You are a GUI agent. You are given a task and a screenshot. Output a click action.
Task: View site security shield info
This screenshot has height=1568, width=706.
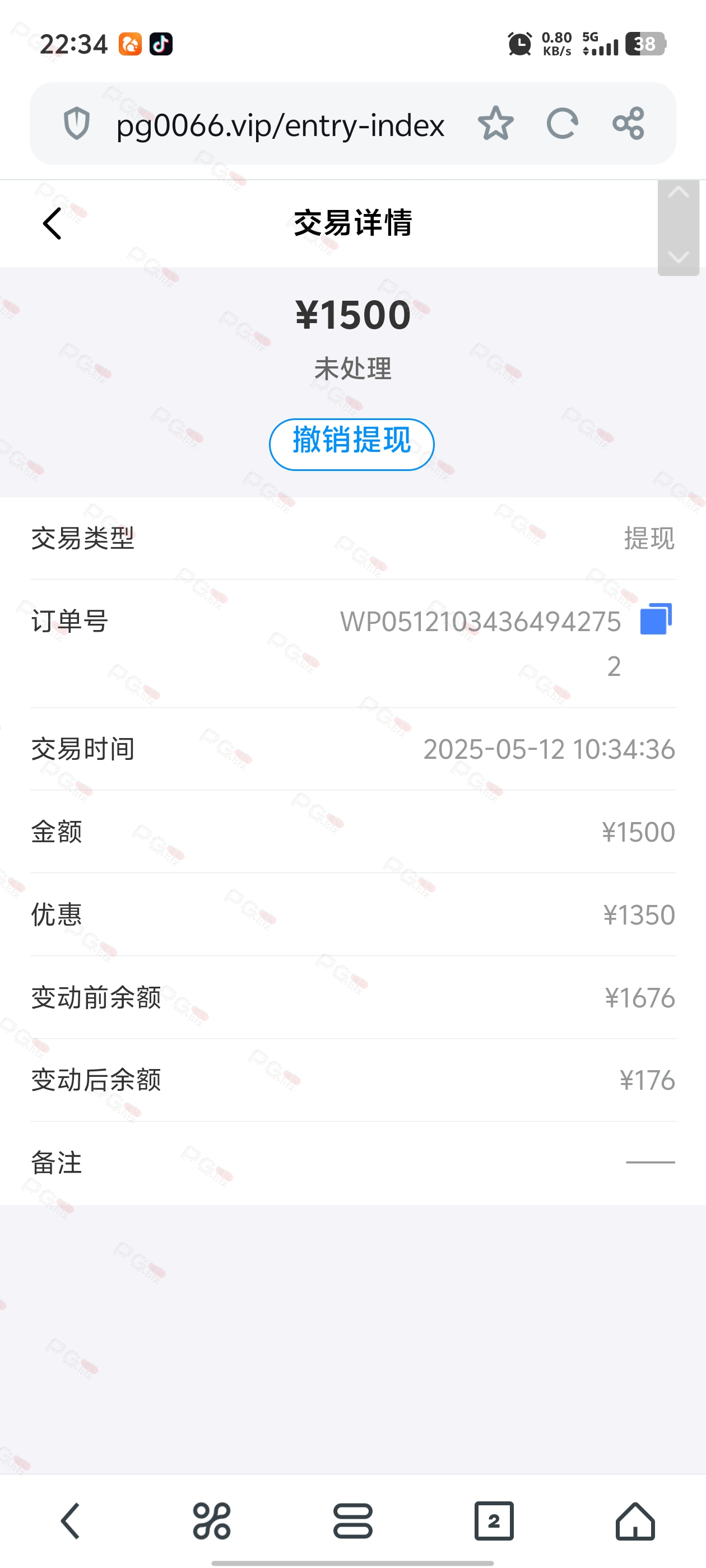(x=77, y=124)
